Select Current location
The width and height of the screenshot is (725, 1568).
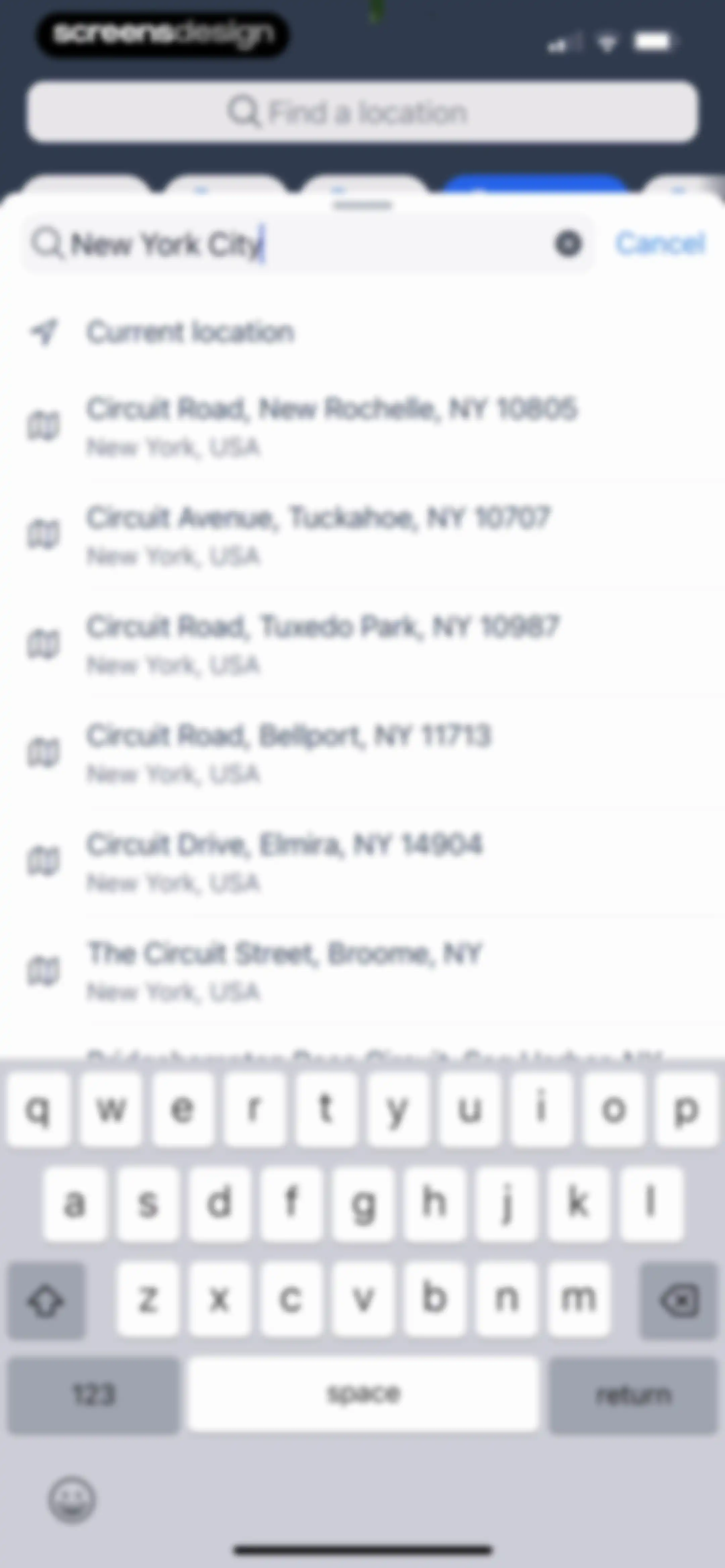[362, 332]
